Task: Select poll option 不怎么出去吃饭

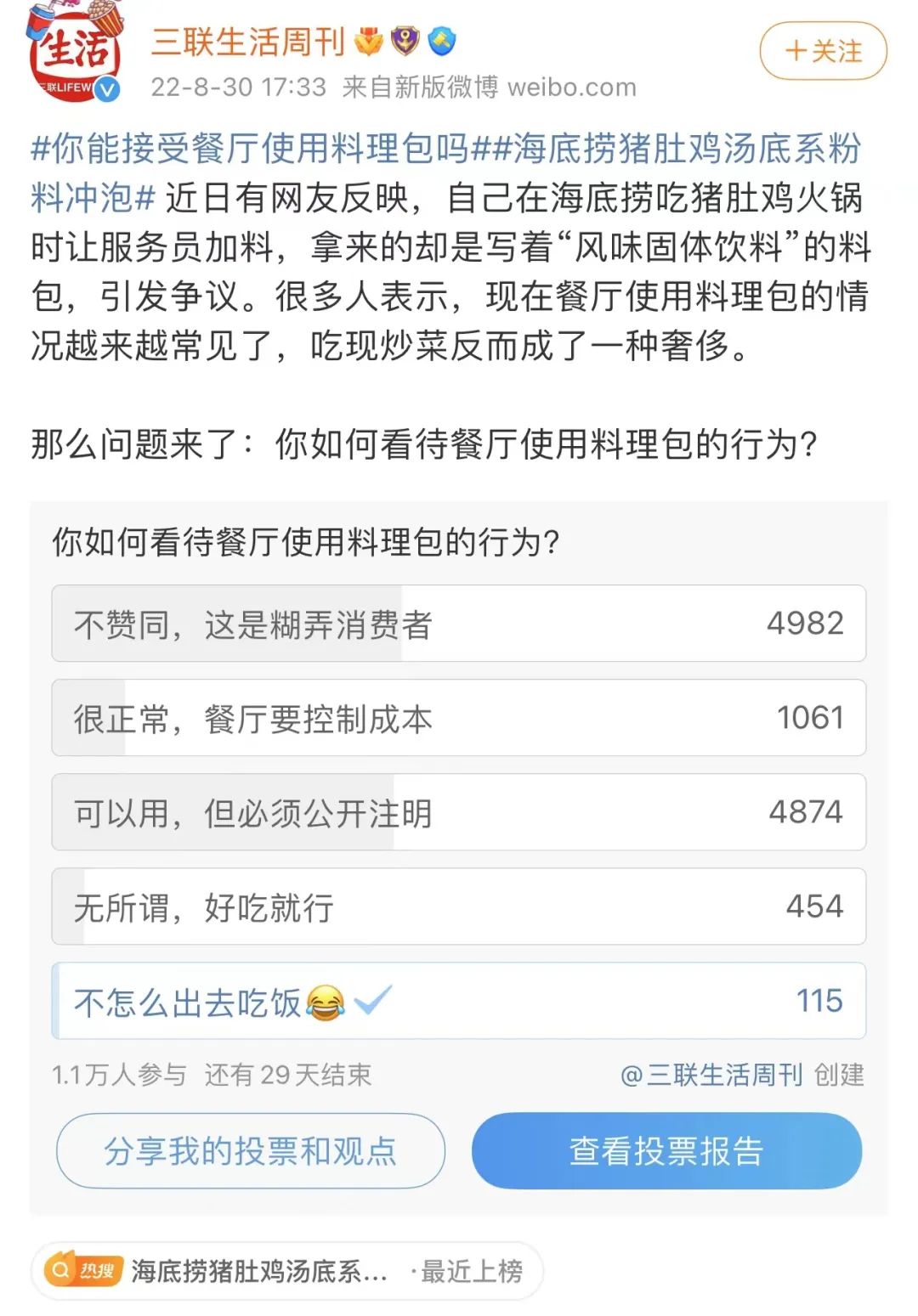Action: tap(458, 1001)
